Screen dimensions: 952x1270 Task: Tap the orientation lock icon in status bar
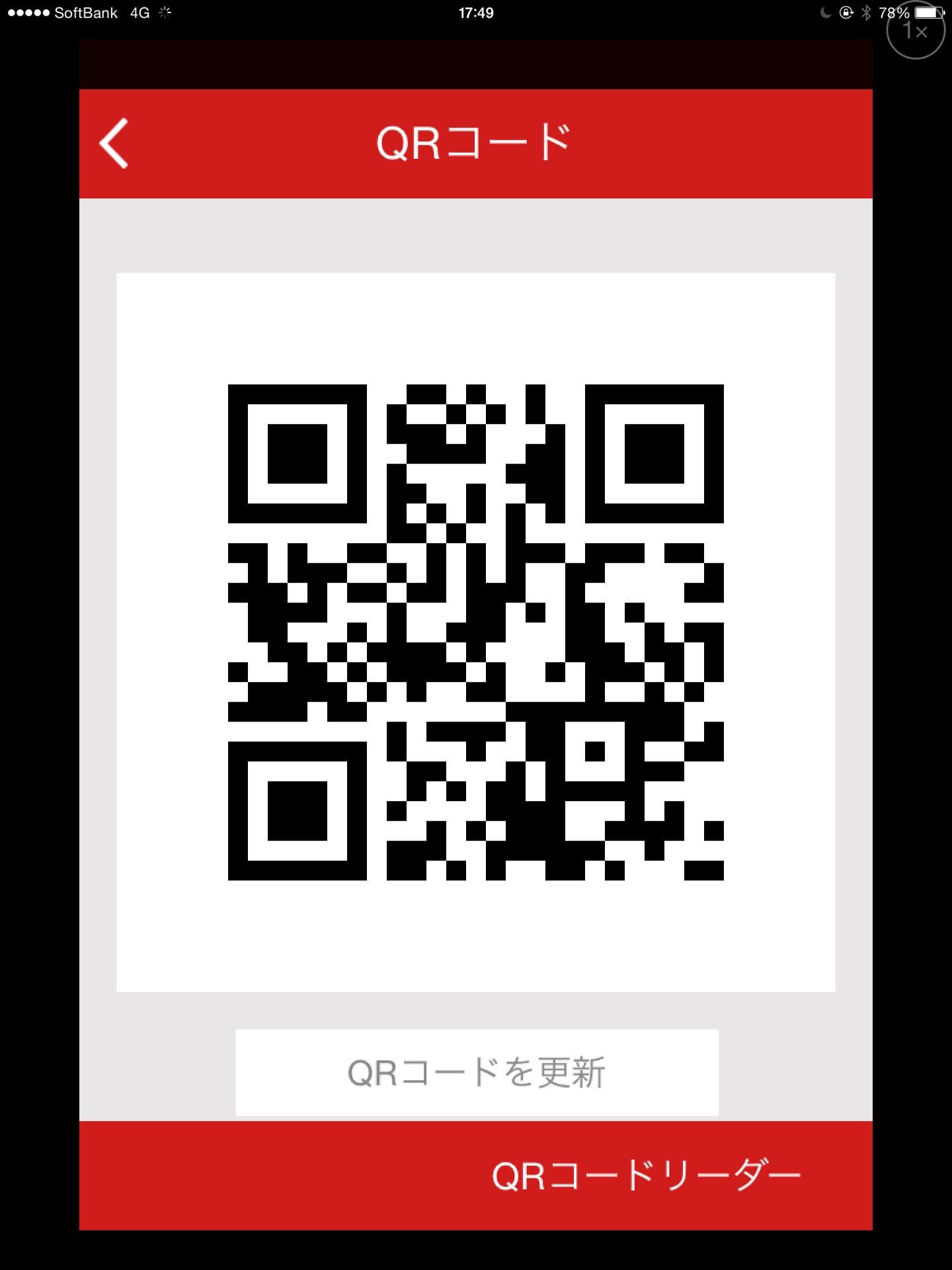coord(845,12)
